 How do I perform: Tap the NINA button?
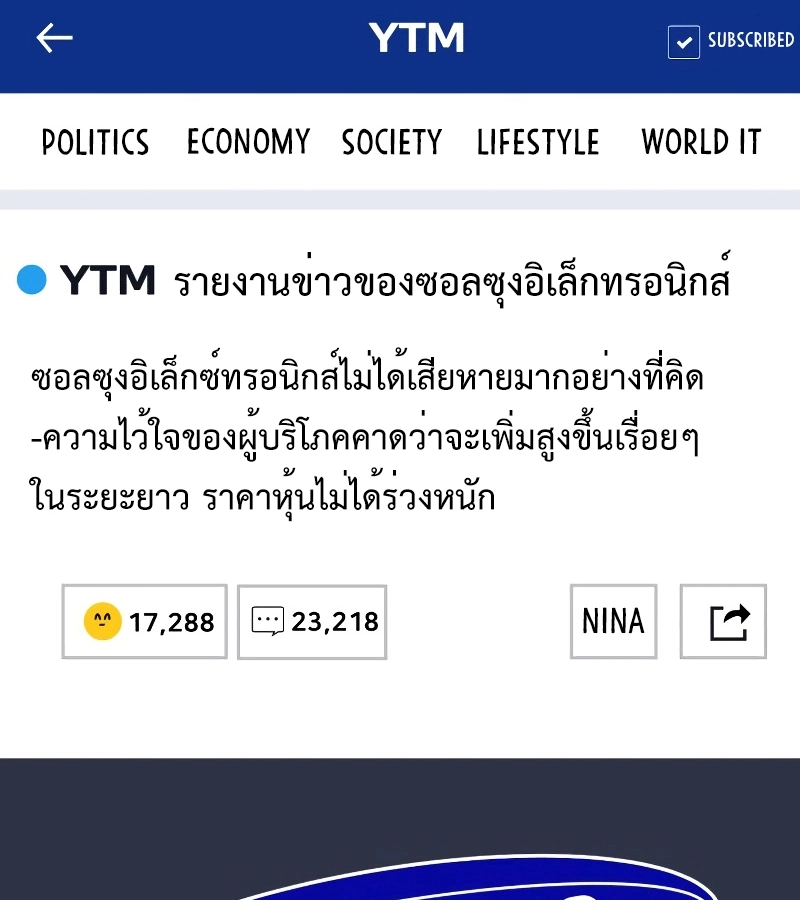(x=613, y=622)
